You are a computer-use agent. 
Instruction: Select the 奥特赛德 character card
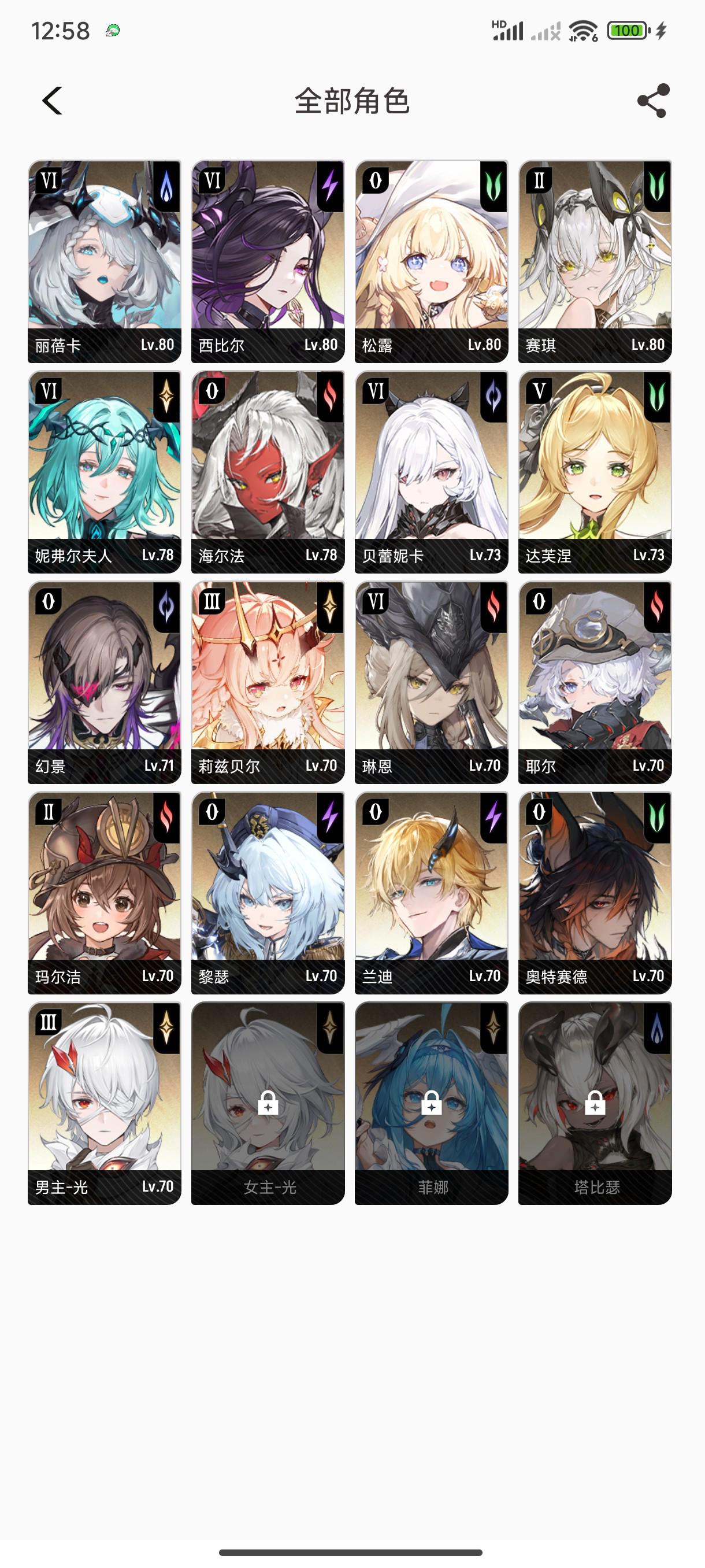point(595,893)
